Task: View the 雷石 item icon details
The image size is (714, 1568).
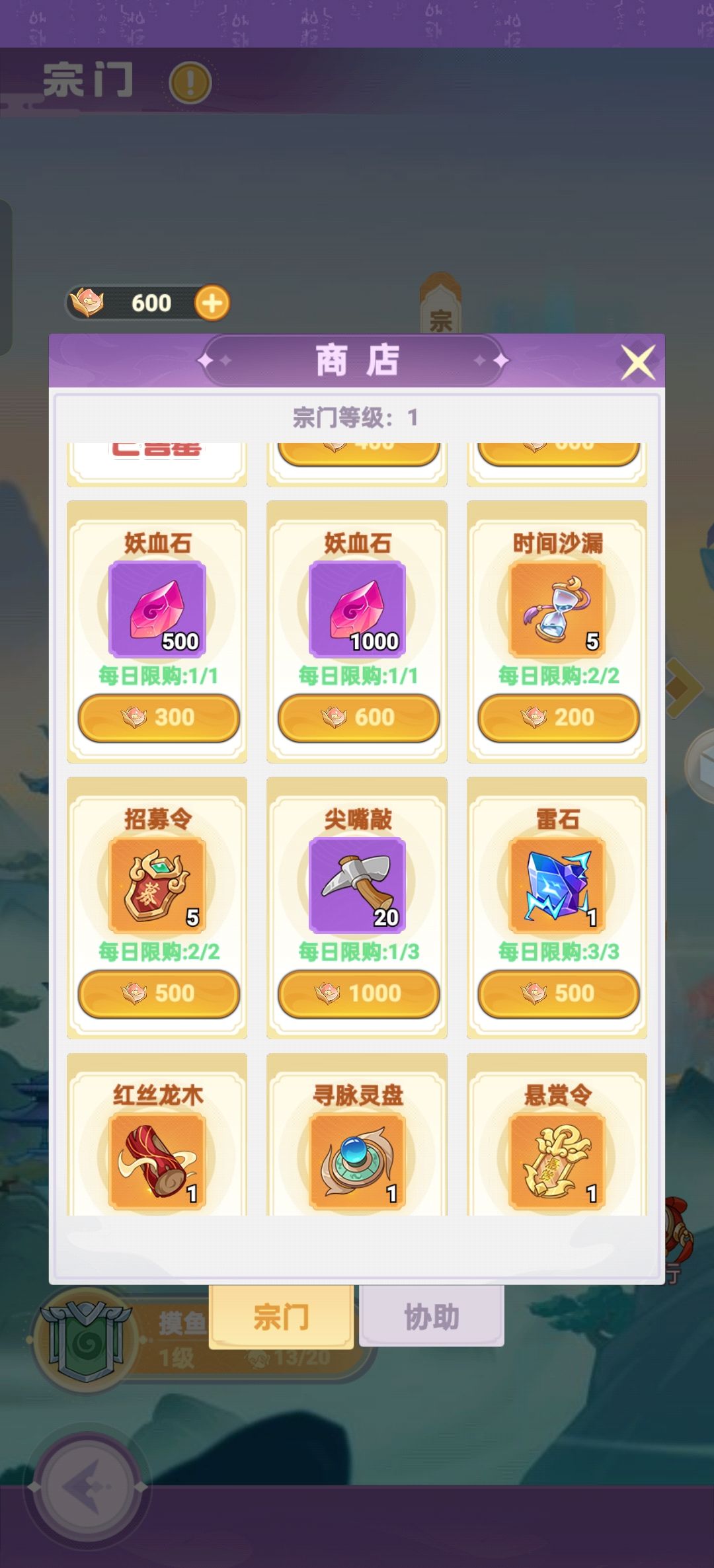Action: tap(557, 885)
